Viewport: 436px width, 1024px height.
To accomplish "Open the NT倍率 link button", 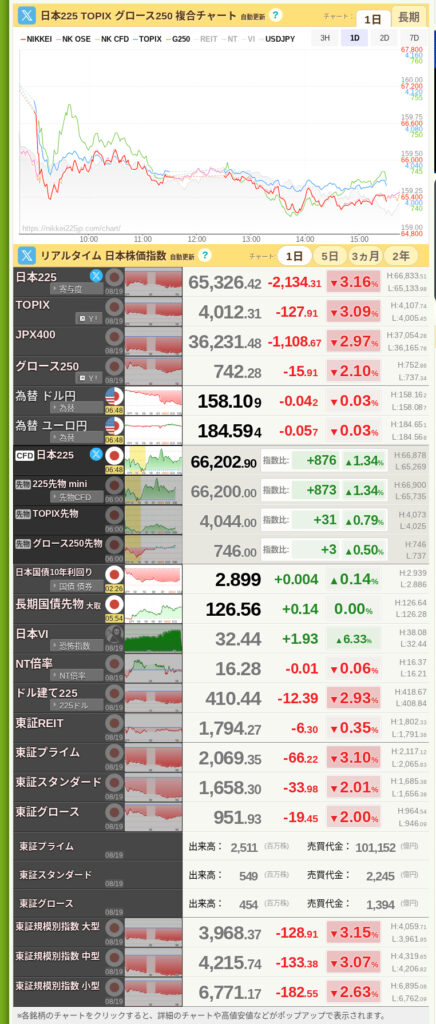I will pyautogui.click(x=75, y=675).
